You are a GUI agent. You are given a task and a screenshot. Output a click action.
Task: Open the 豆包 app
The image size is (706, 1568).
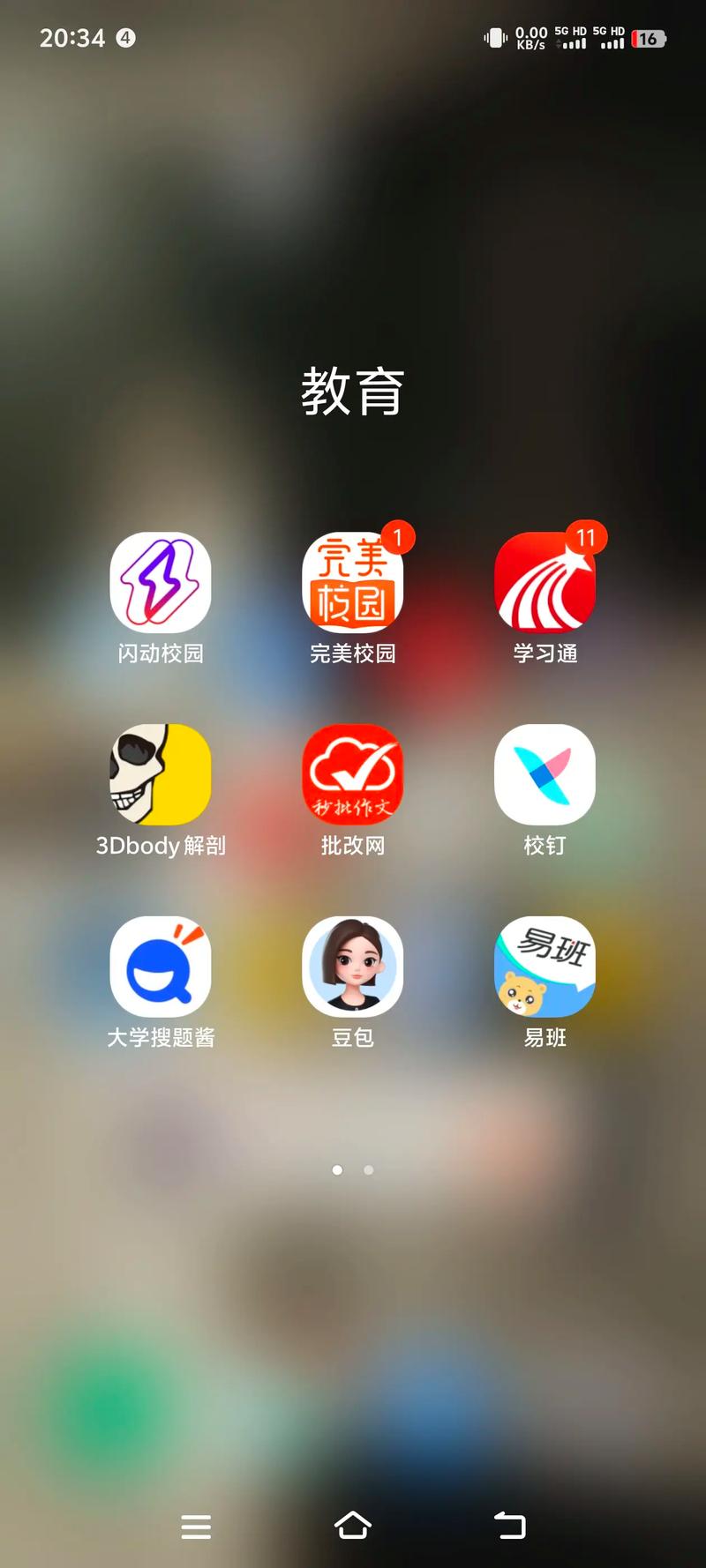352,967
